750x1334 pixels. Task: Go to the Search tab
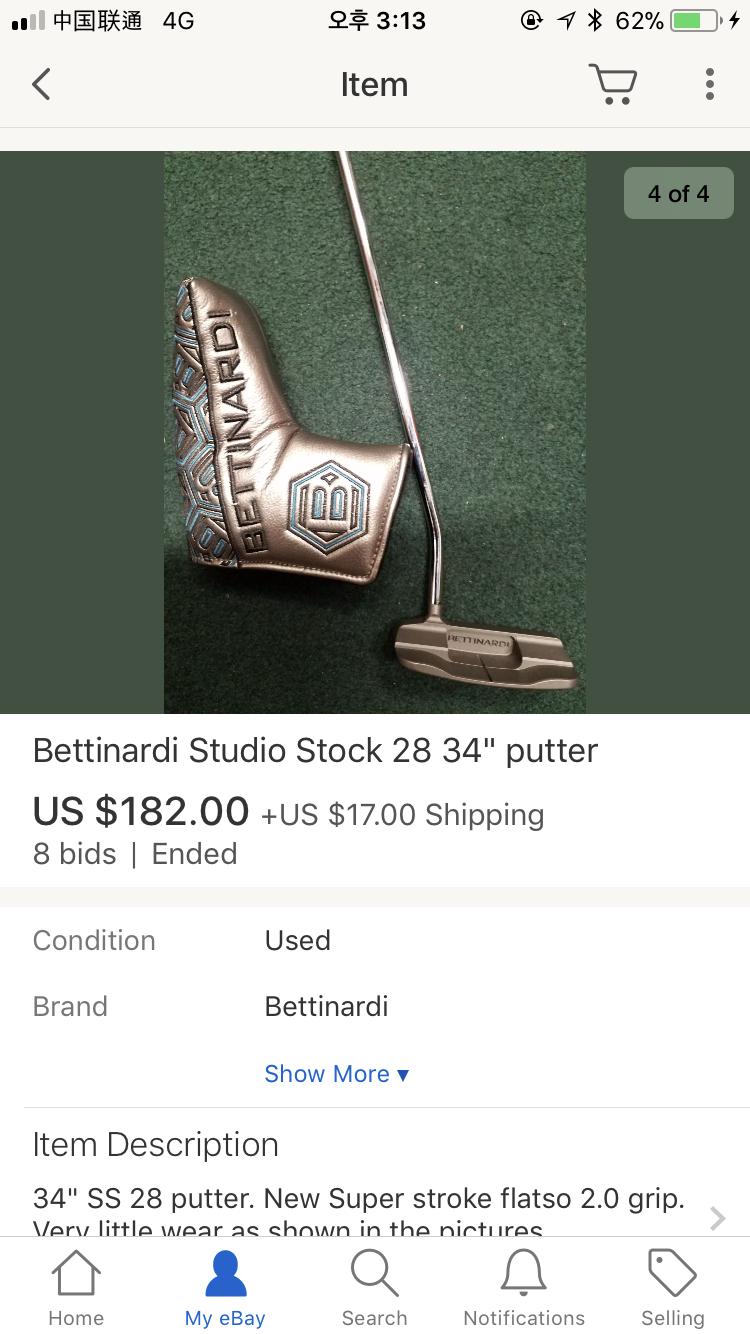pos(374,1288)
